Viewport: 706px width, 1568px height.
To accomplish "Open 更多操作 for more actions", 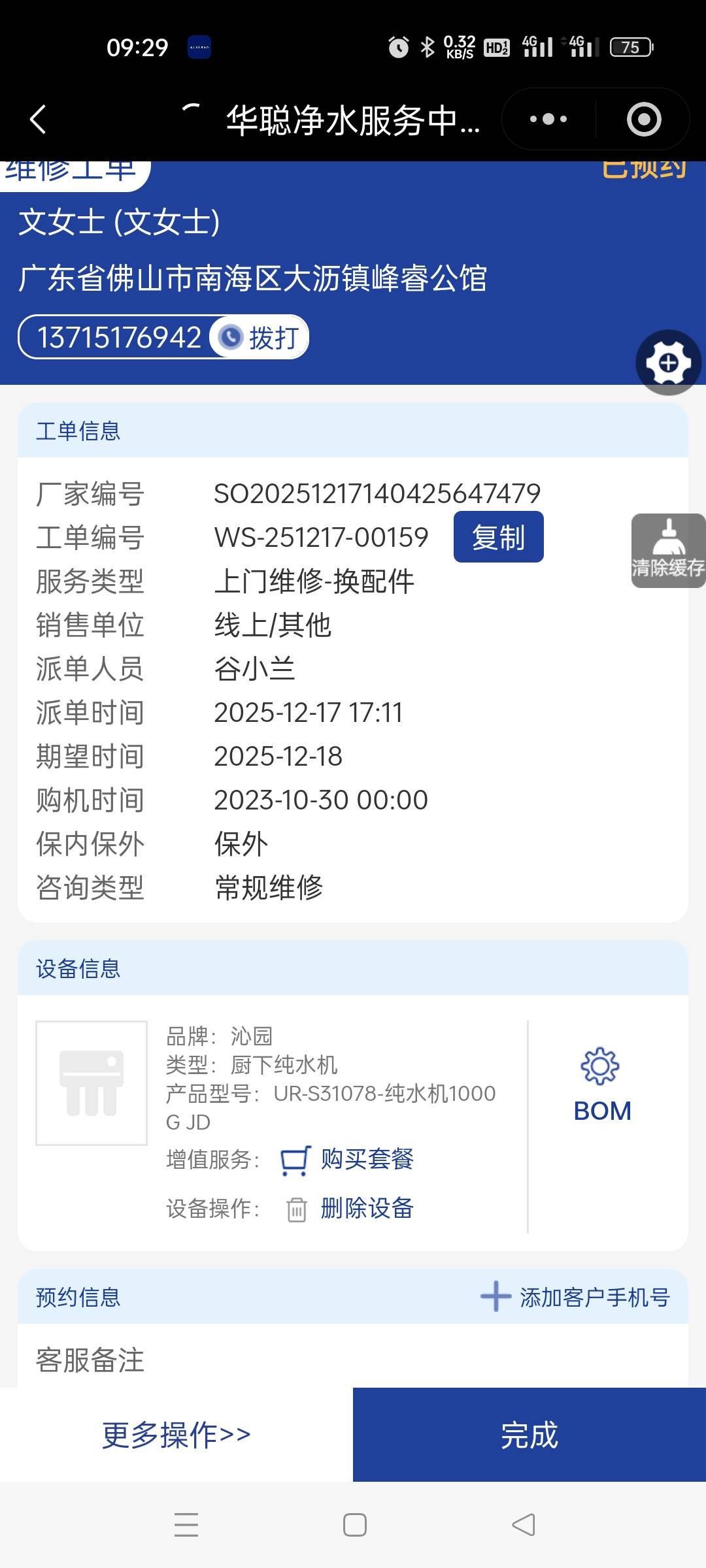I will [x=176, y=1435].
